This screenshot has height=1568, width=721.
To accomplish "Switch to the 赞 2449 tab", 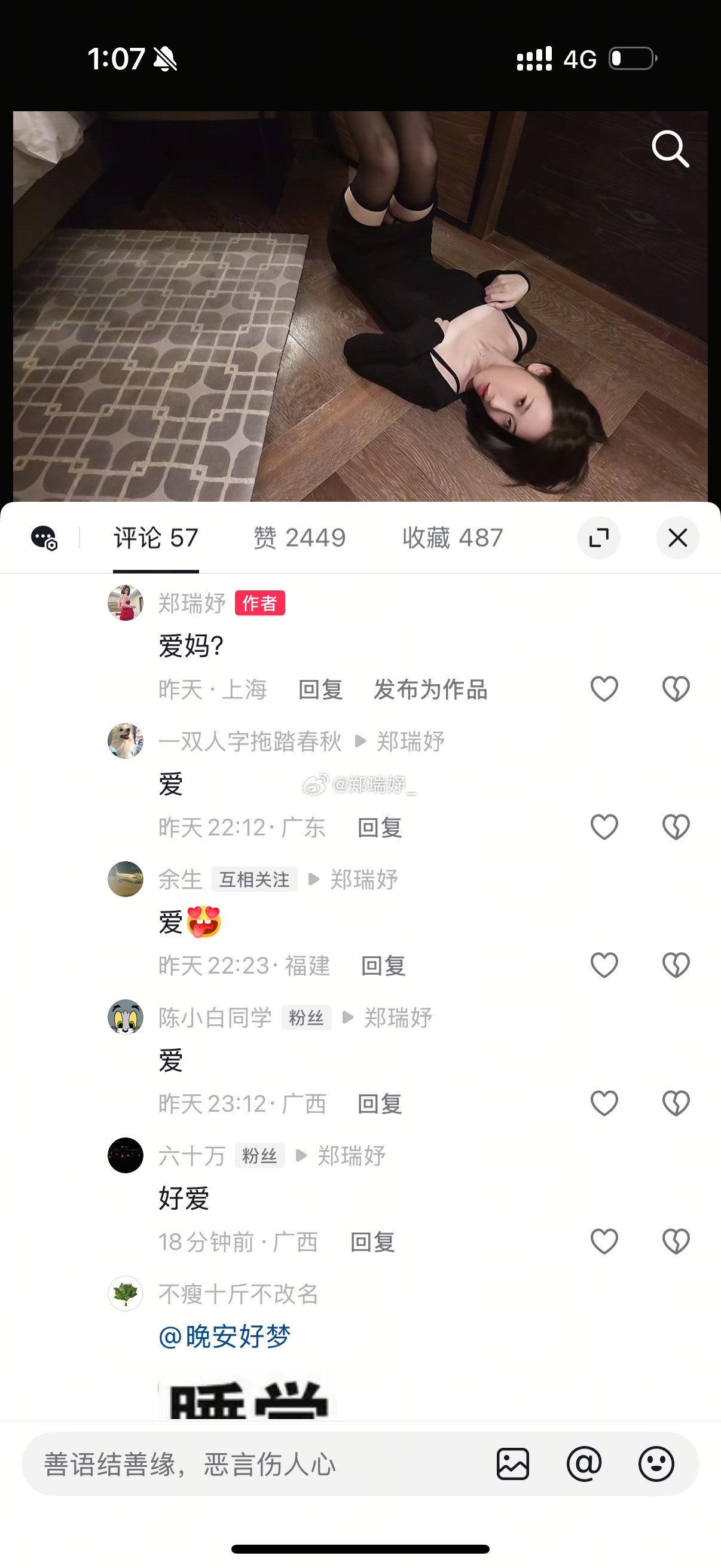I will [x=298, y=538].
